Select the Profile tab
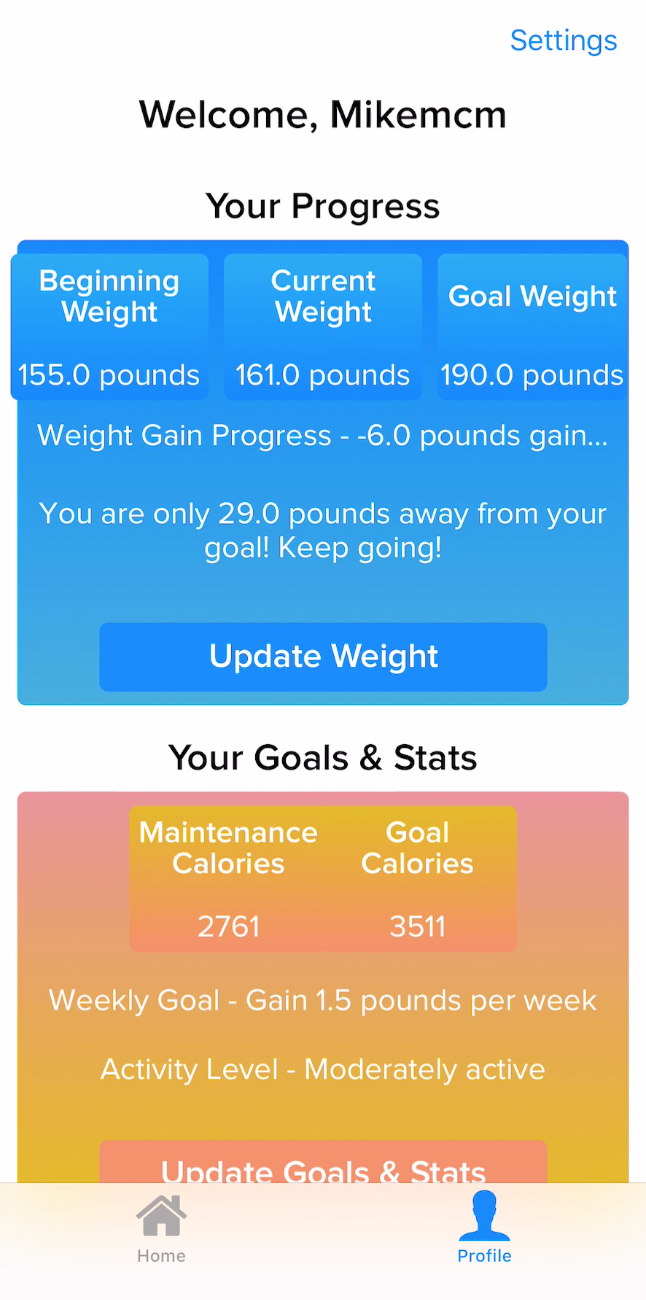The width and height of the screenshot is (646, 1300). pos(484,1228)
